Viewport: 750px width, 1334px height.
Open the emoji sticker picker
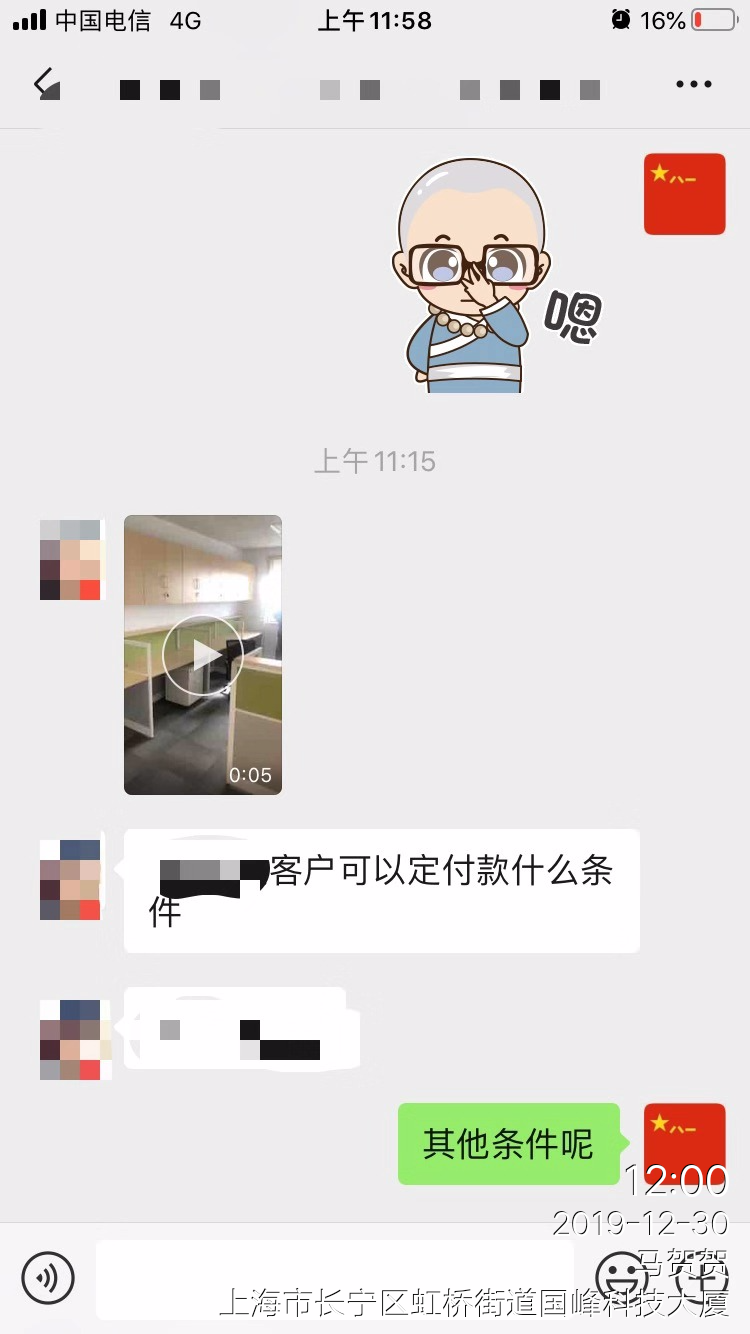[x=621, y=1277]
